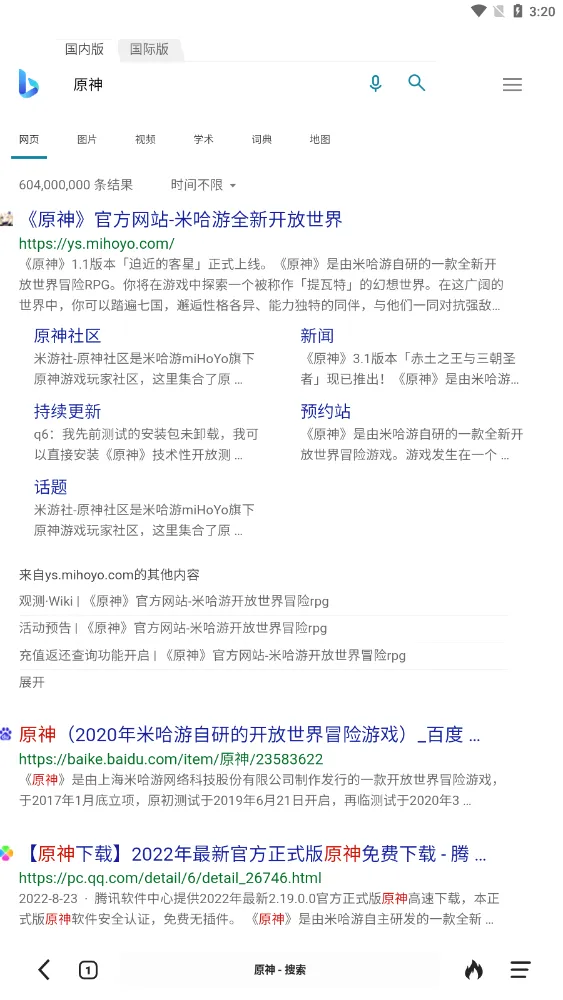Open the 学术 tab
563x1000 pixels.
coord(203,139)
